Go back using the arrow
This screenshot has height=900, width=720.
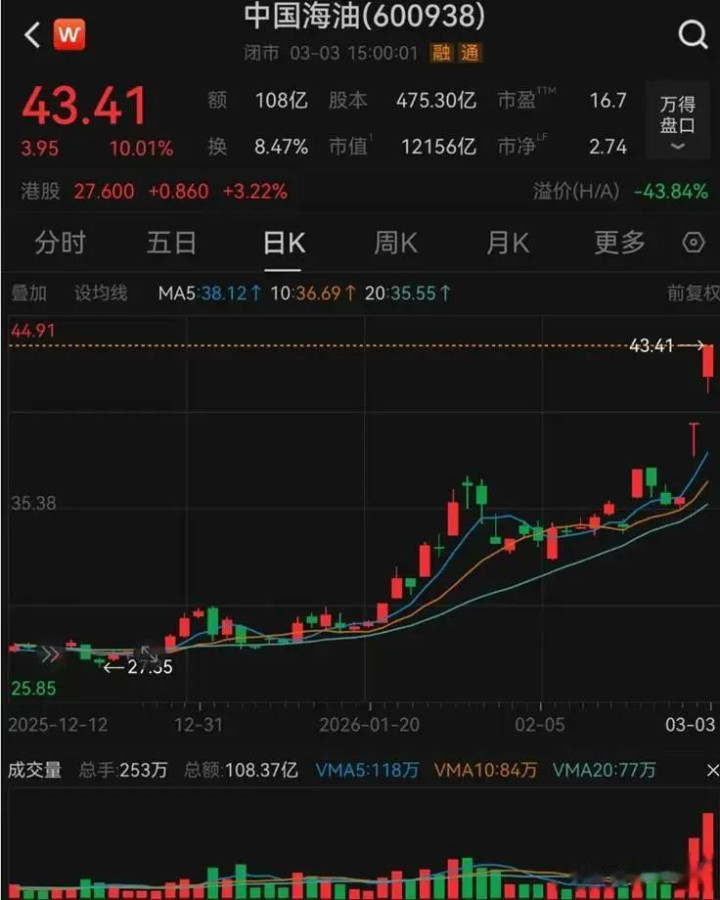32,36
